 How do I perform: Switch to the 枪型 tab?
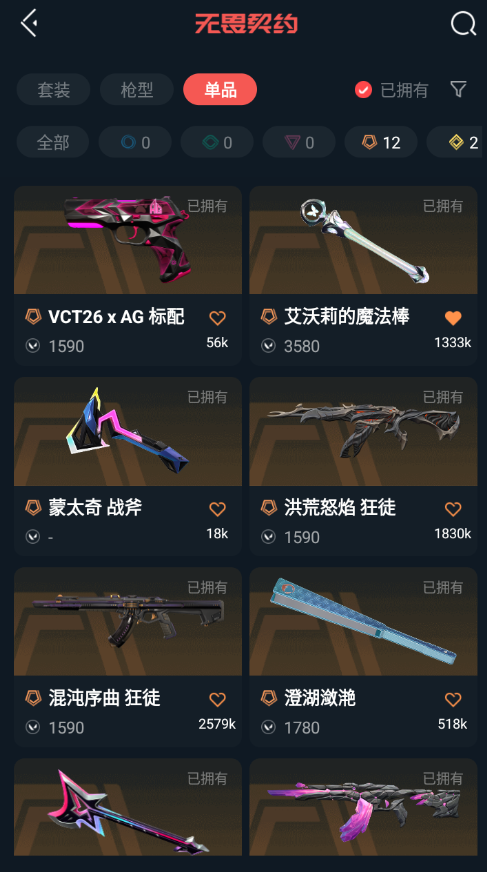pos(137,90)
